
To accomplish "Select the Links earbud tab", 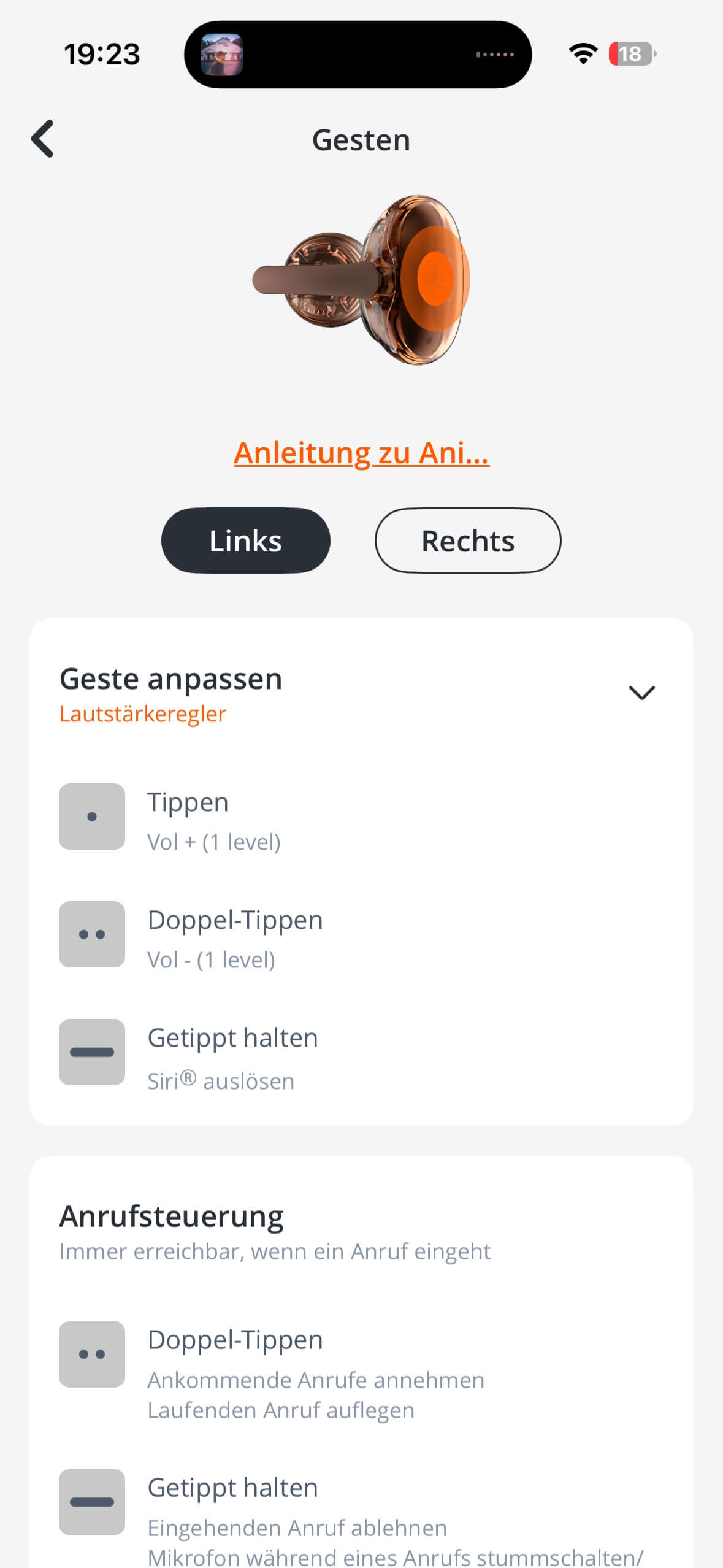I will [245, 540].
